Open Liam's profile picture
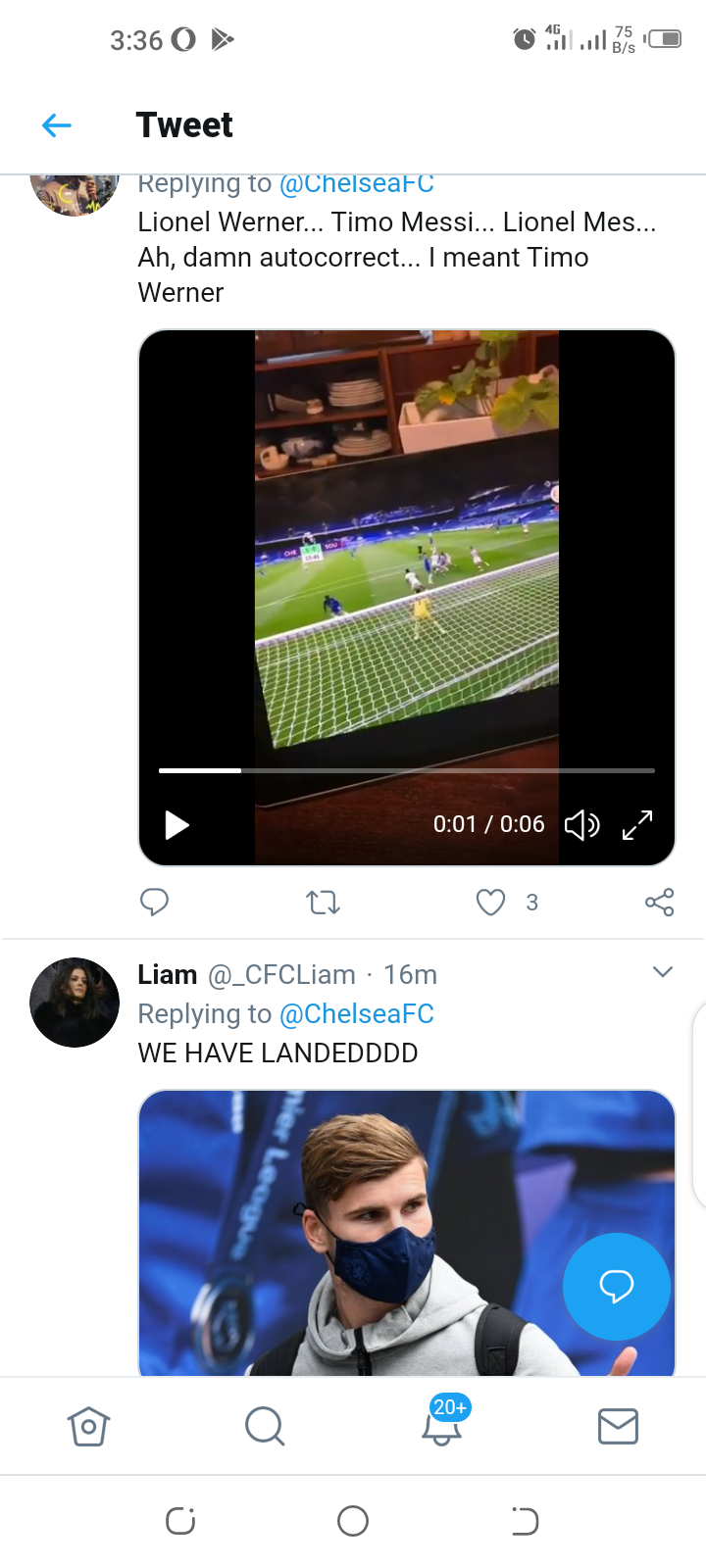Image resolution: width=706 pixels, height=1568 pixels. pyautogui.click(x=75, y=1003)
